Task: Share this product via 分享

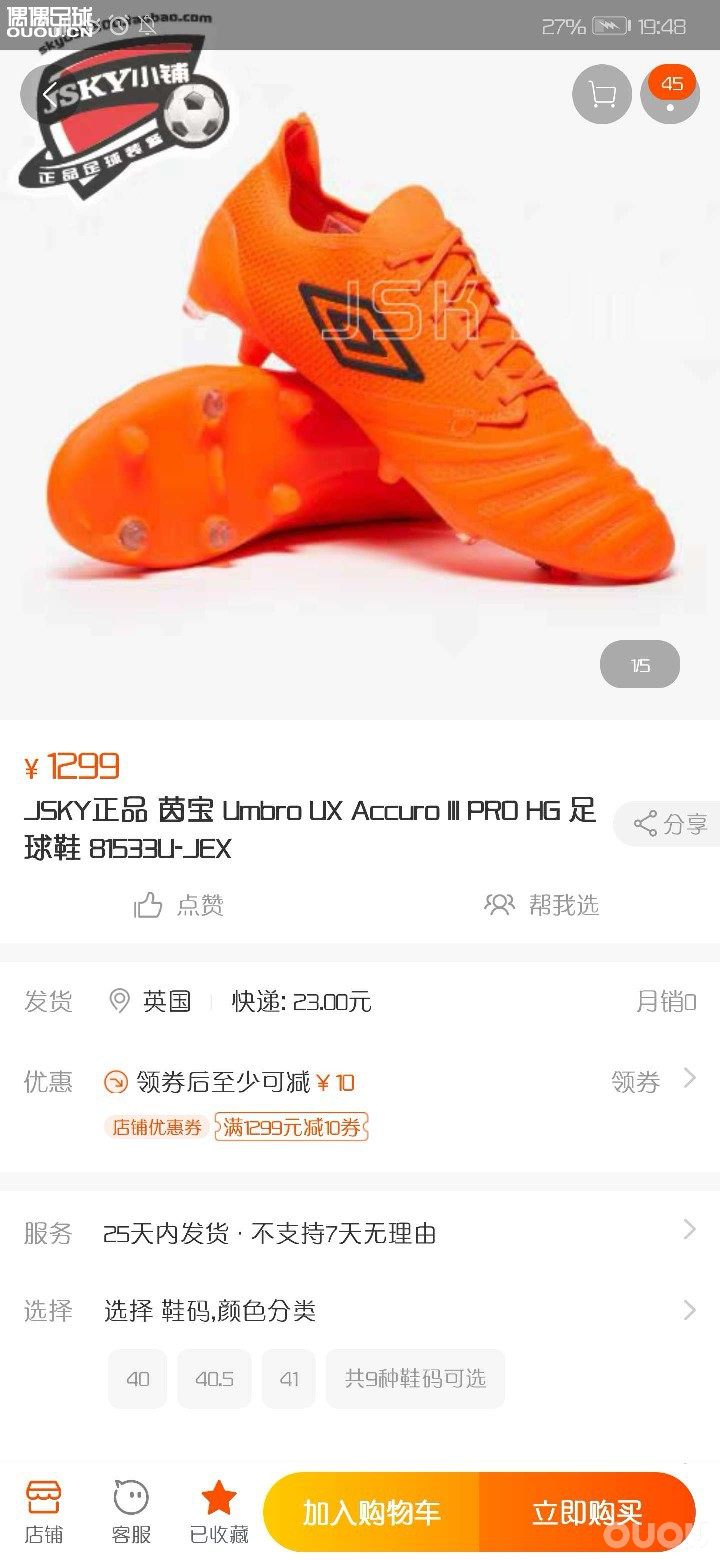Action: click(x=670, y=824)
